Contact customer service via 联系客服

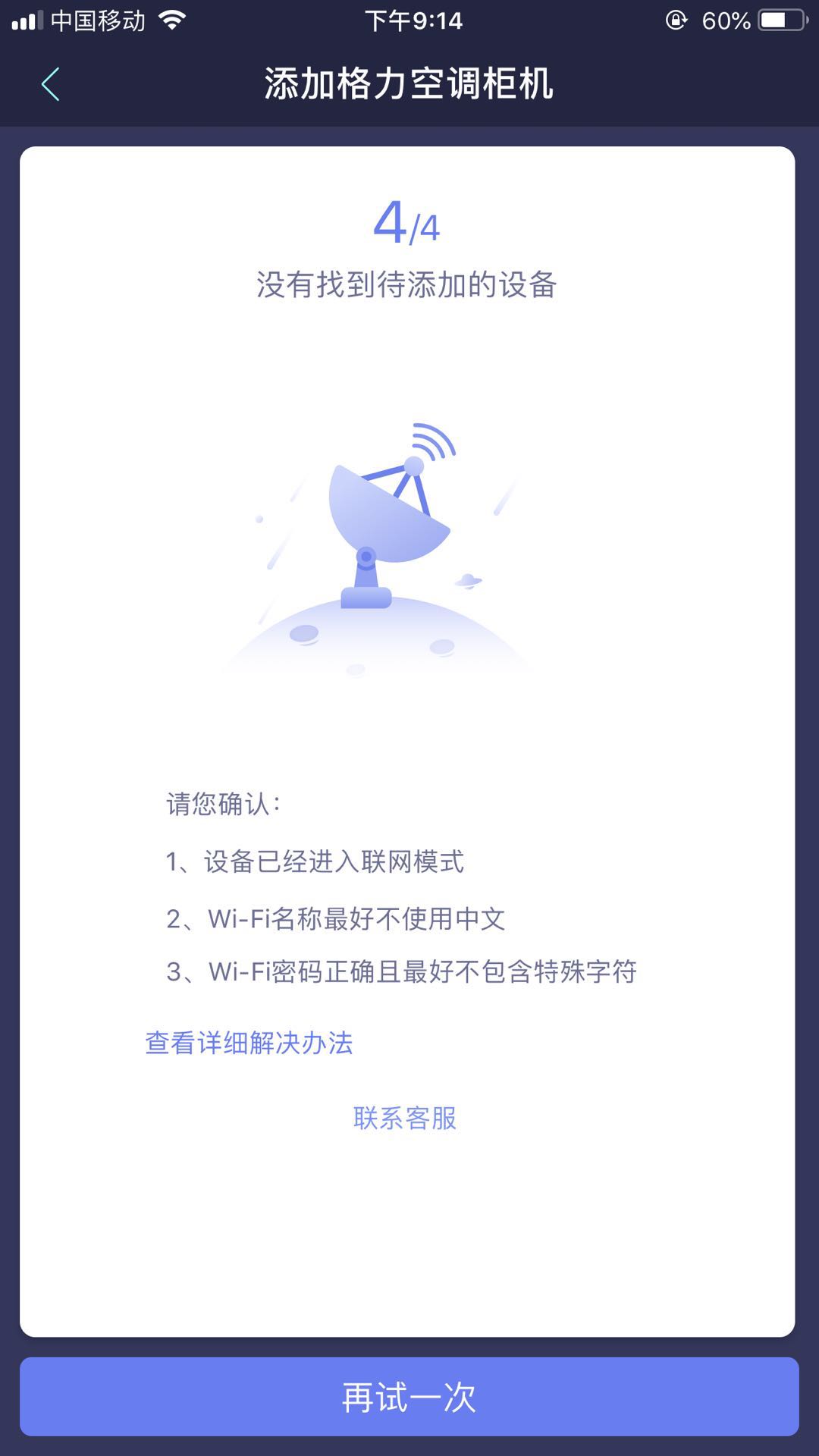[x=405, y=1118]
